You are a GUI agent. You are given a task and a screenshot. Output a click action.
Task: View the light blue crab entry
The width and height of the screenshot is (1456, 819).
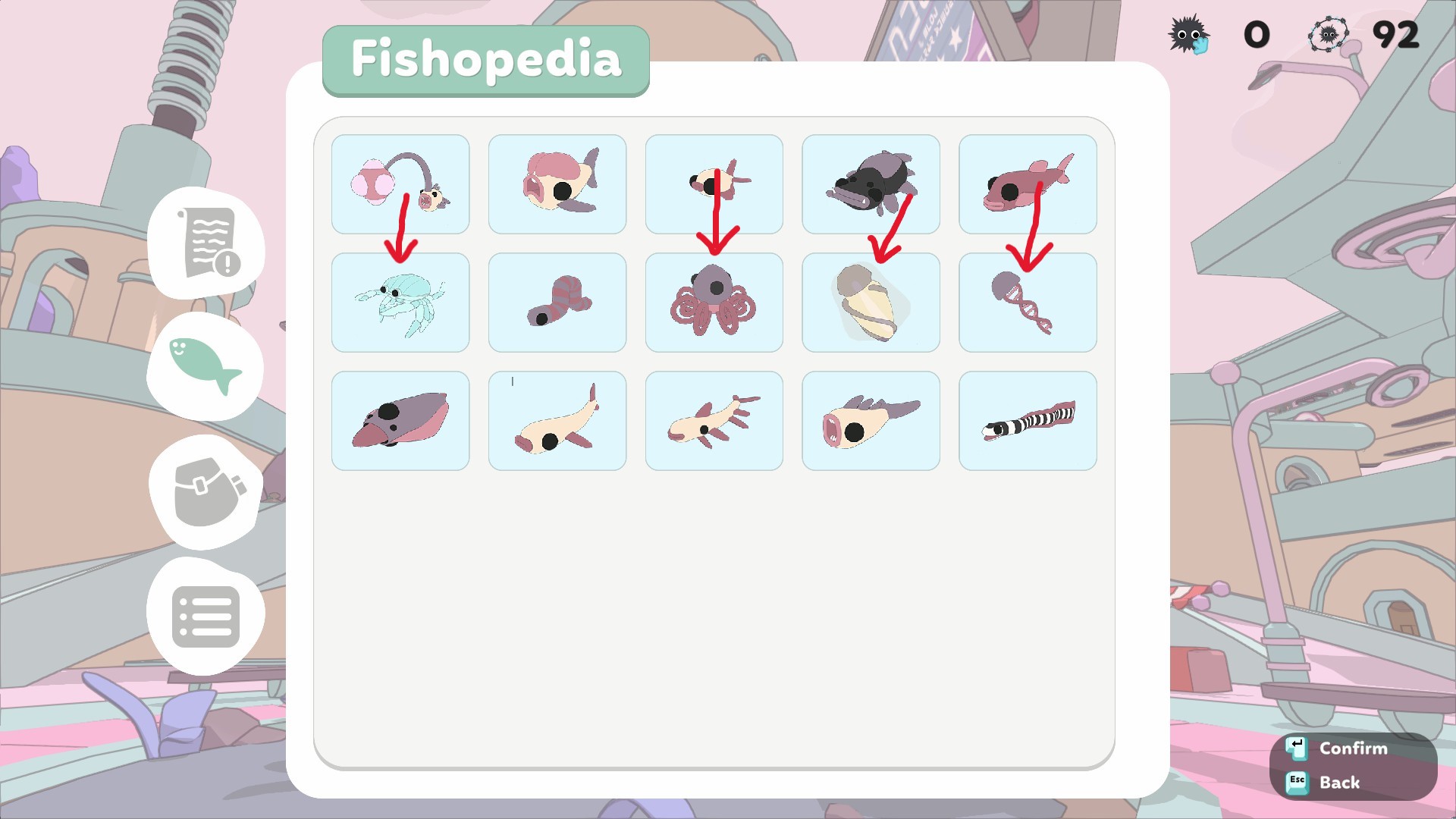coord(400,303)
